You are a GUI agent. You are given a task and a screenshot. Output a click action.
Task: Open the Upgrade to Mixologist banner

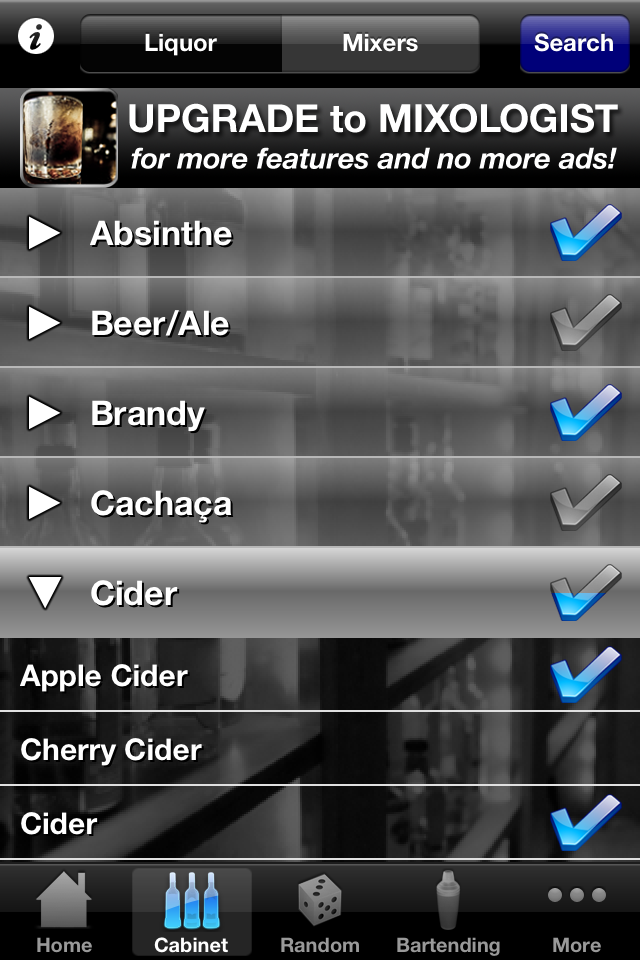coord(320,138)
